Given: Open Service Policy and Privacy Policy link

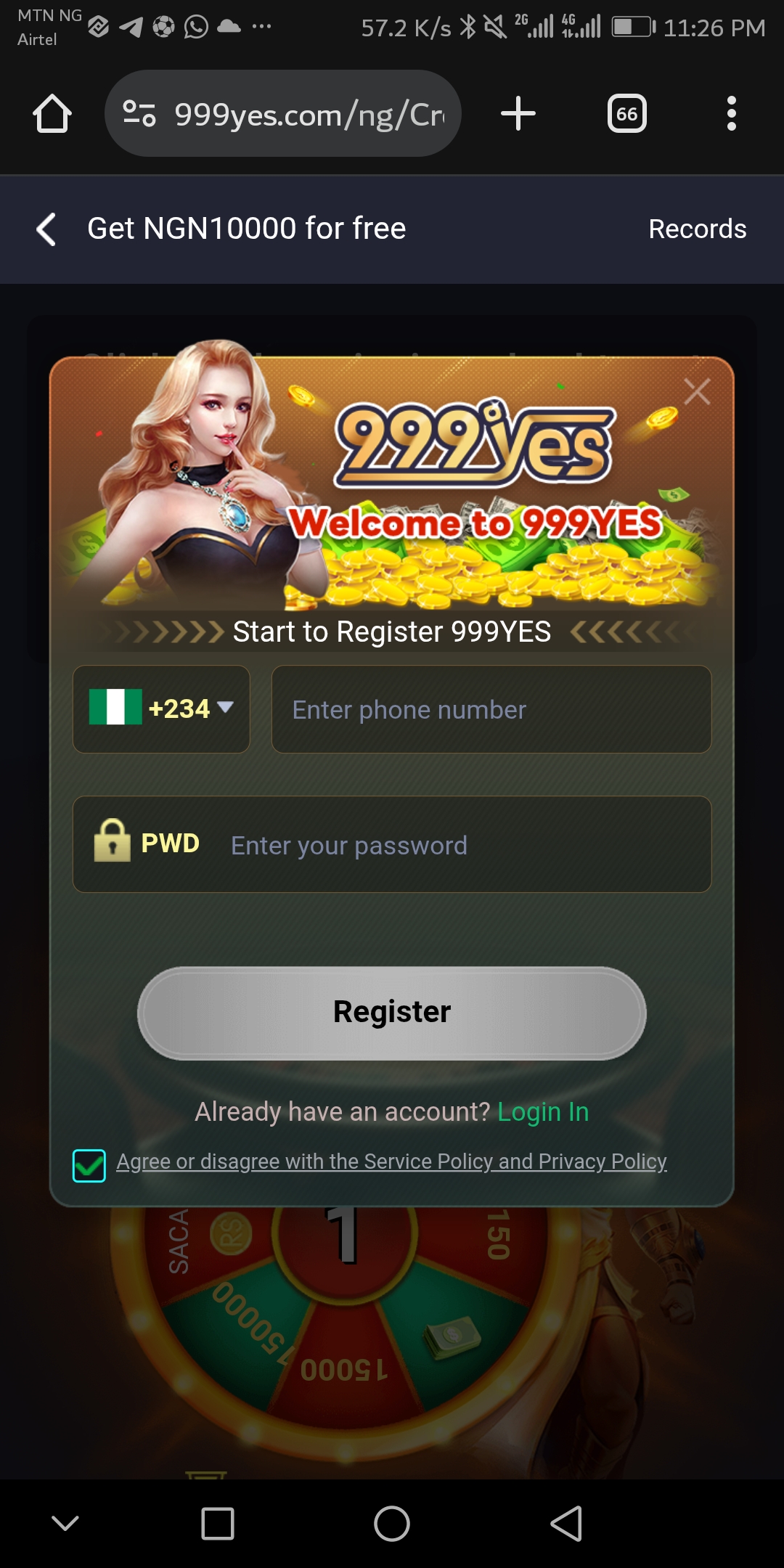Looking at the screenshot, I should pyautogui.click(x=392, y=1161).
